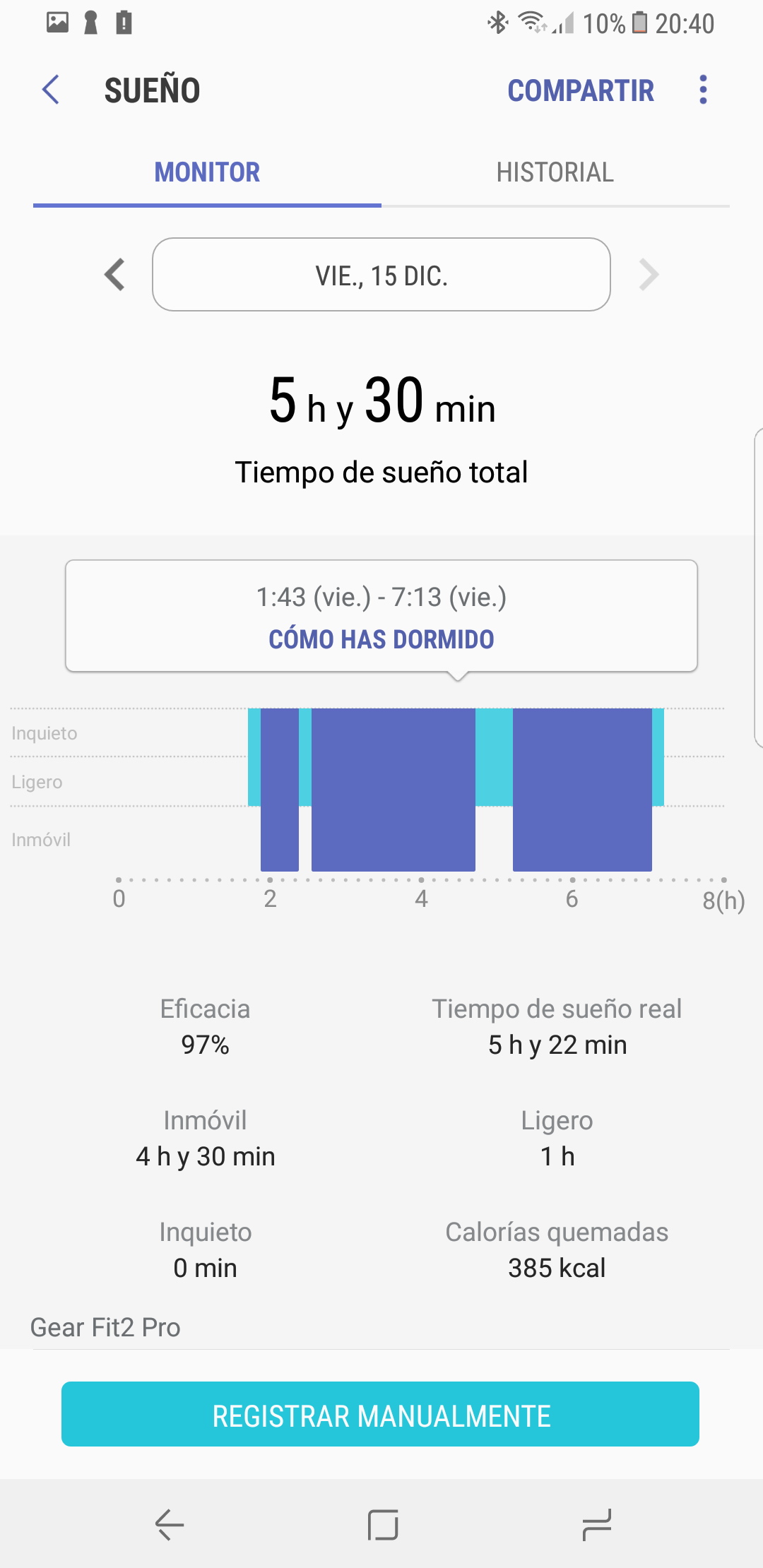Viewport: 763px width, 1568px height.
Task: Go back from the Sueño screen
Action: click(x=51, y=90)
